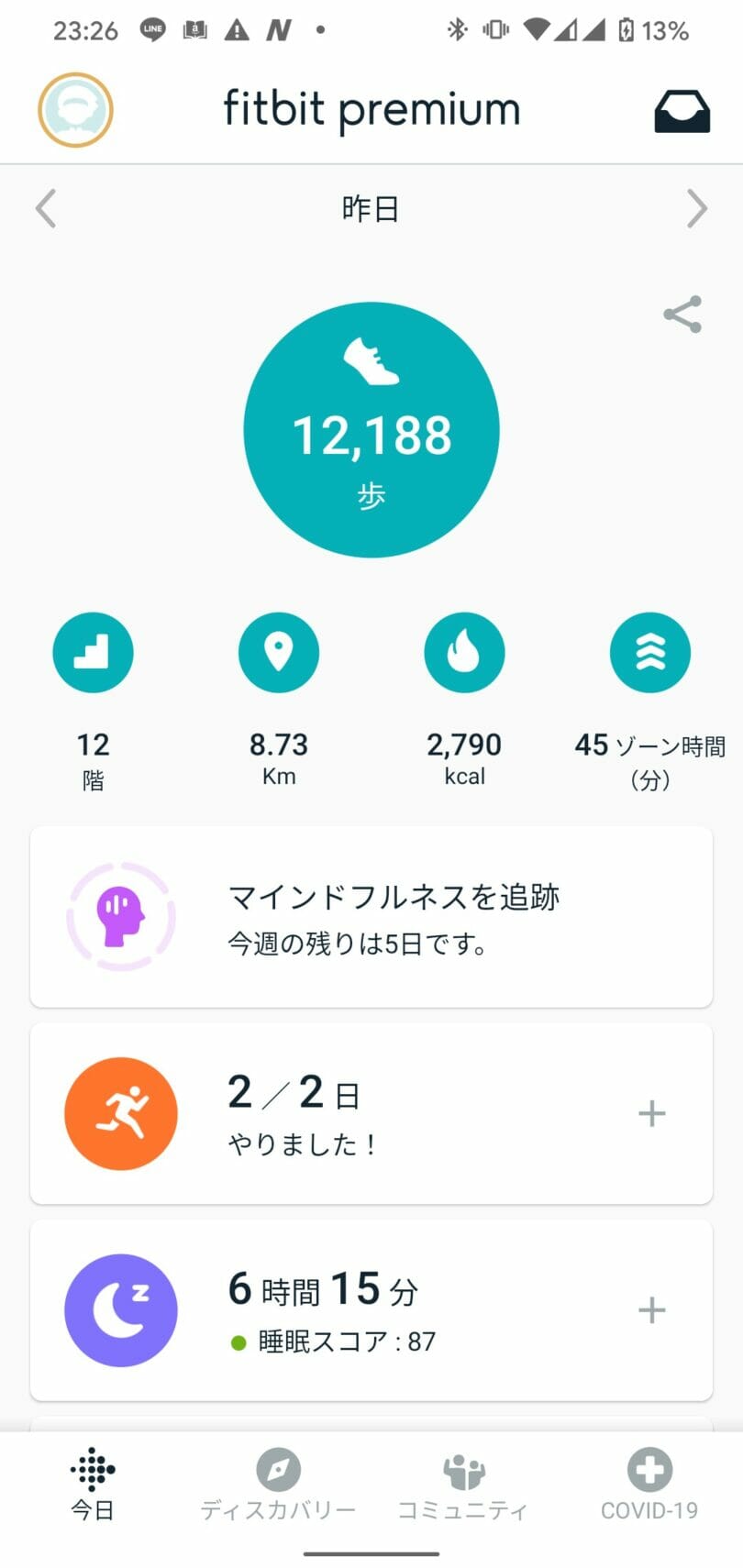This screenshot has height=1568, width=743.
Task: Switch to the COVID-19 tab
Action: pyautogui.click(x=649, y=1484)
